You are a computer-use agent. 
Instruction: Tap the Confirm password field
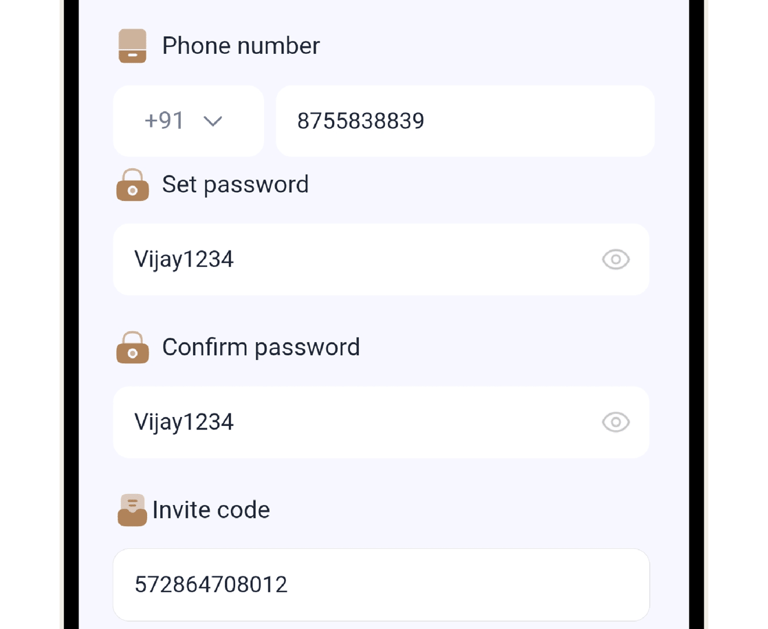(350, 422)
